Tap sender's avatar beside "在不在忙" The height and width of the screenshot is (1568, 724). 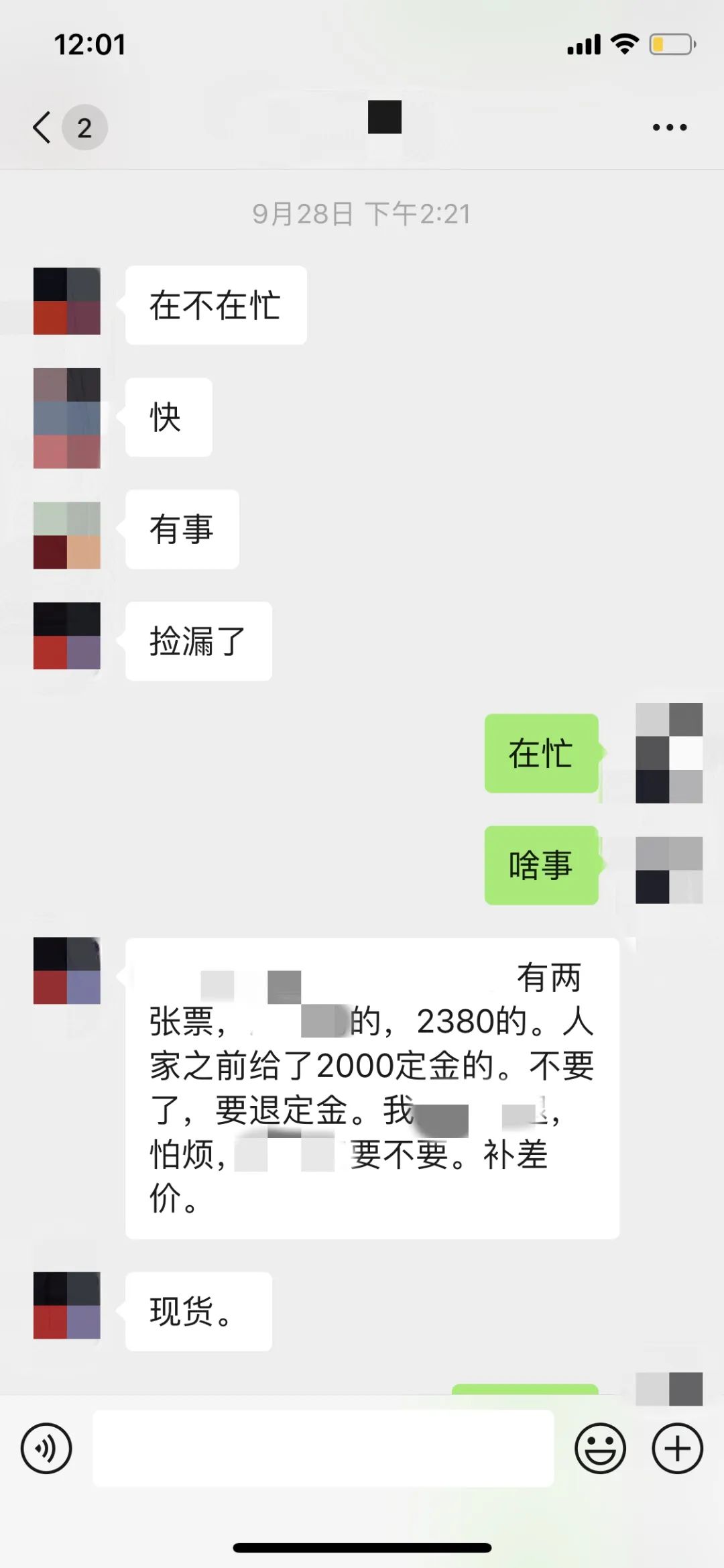(x=67, y=301)
